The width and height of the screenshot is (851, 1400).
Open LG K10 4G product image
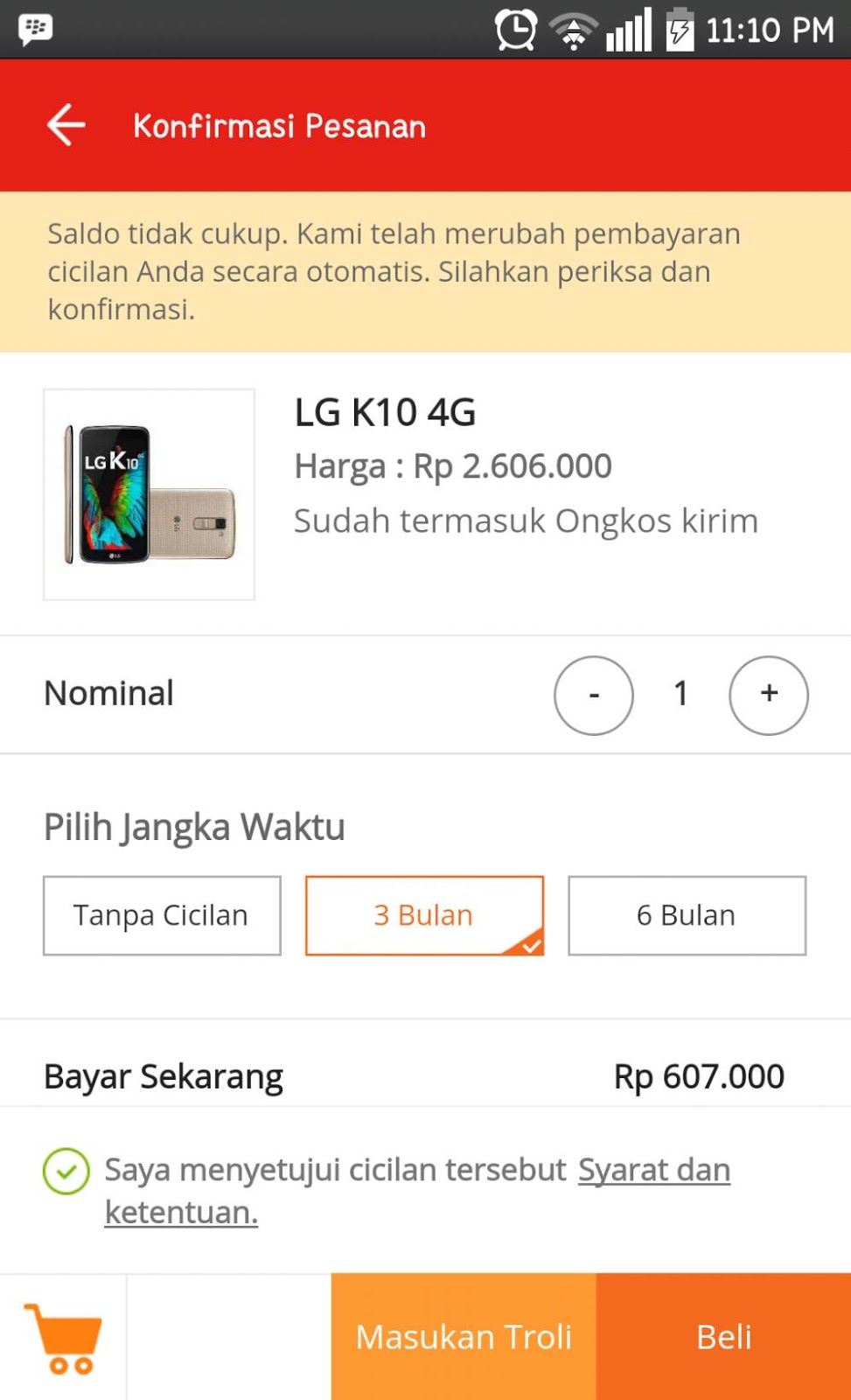click(x=149, y=494)
